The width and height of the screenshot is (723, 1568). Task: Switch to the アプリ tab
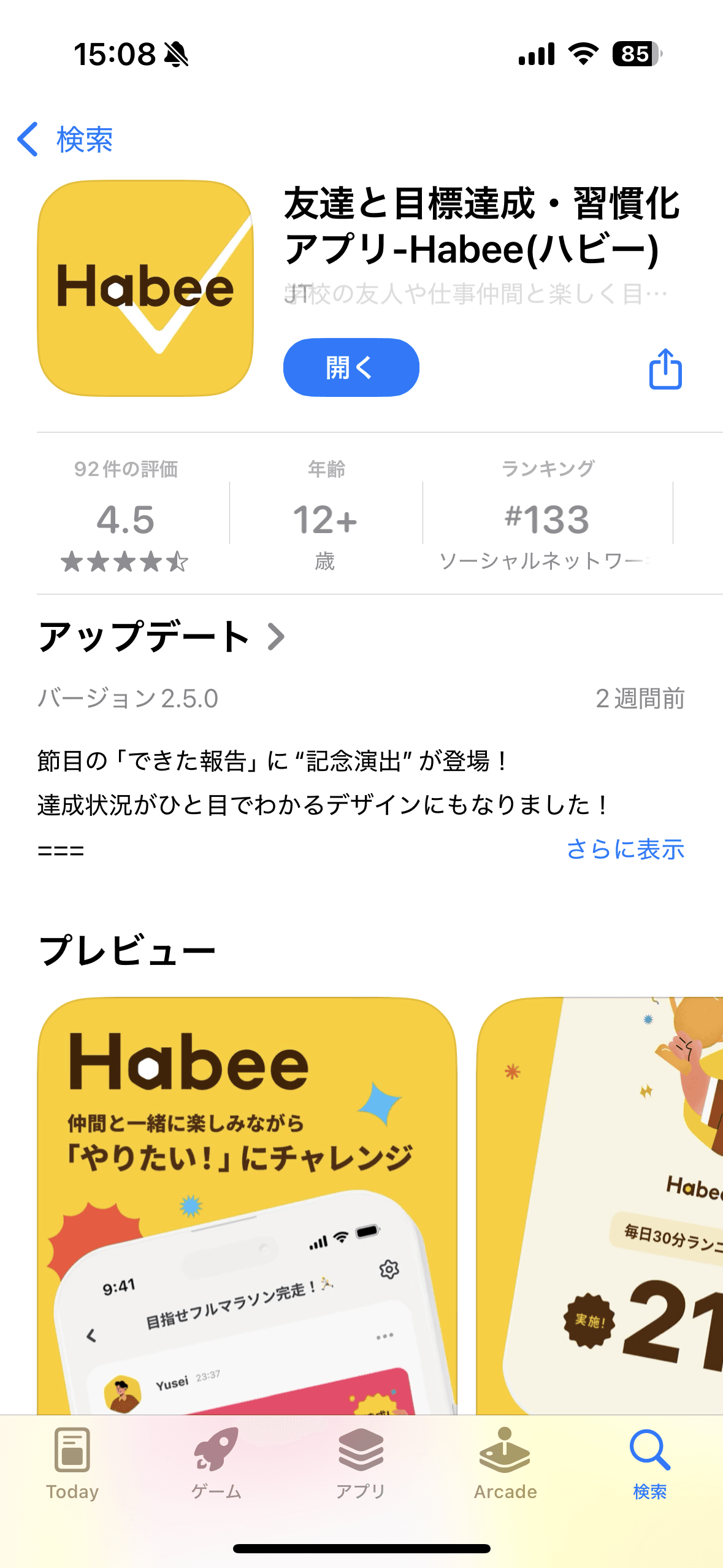coord(361,1463)
